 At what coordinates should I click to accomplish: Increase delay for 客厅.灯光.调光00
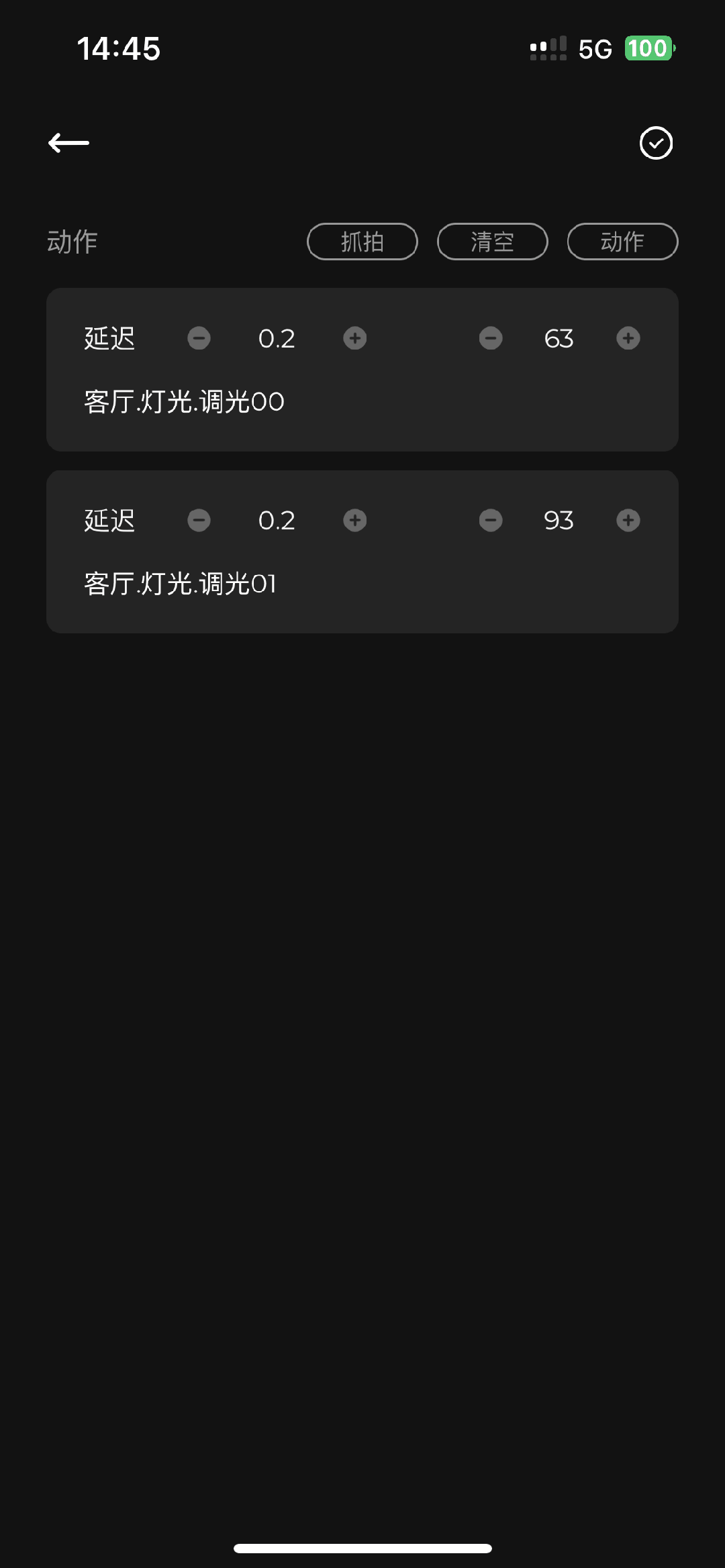(x=355, y=338)
